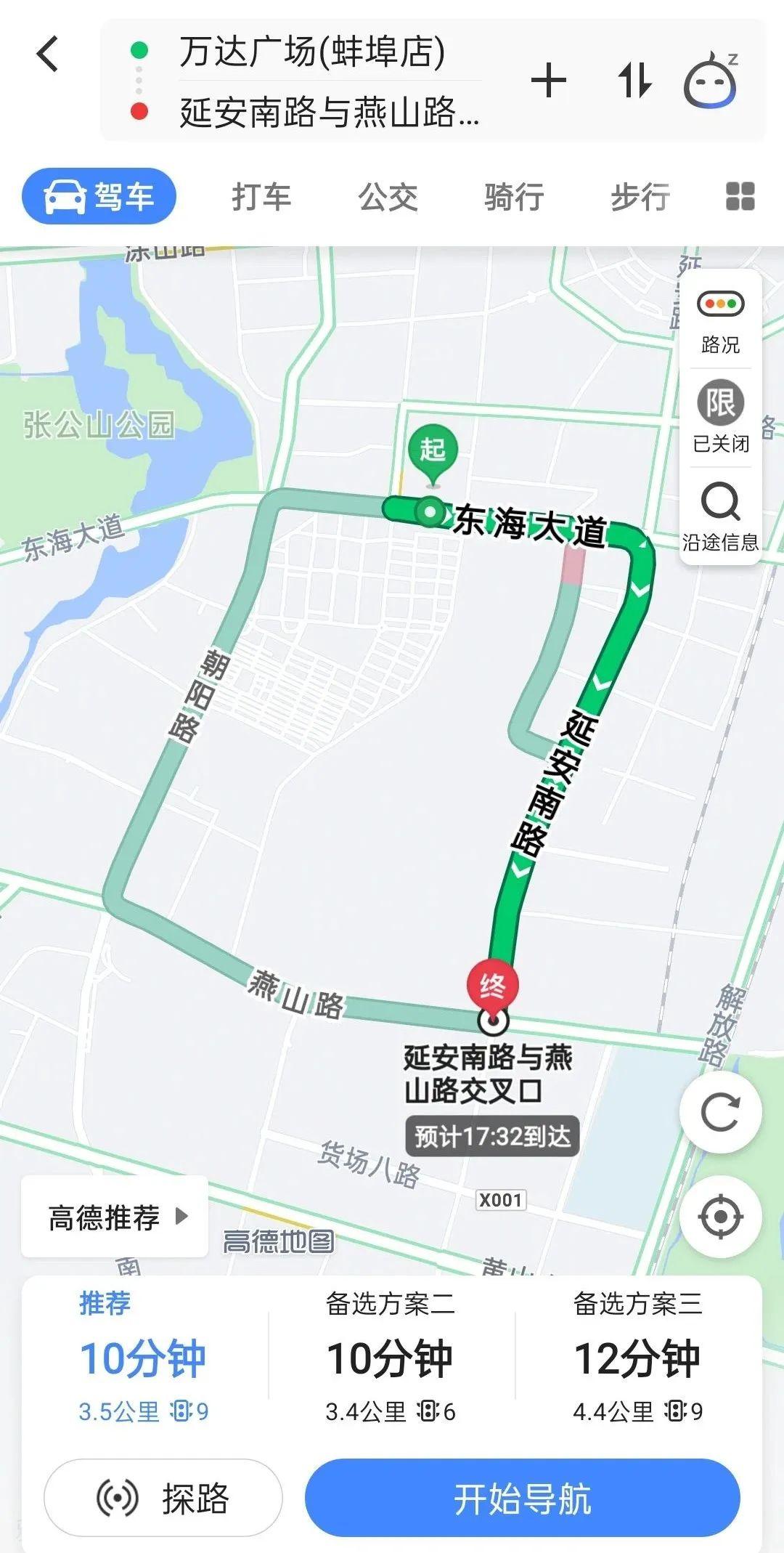Screen dimensions: 784x1553
Task: Go back to the previous screen
Action: (48, 54)
